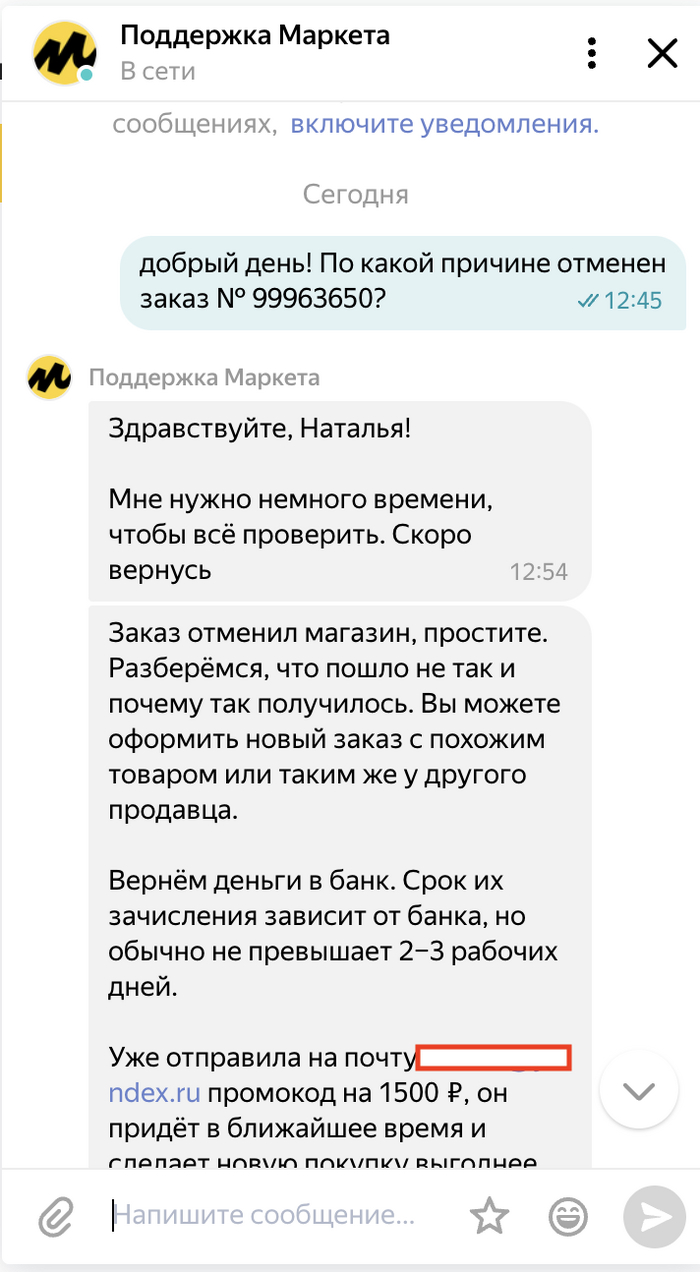
Task: Tap the 'включите уведомления' link
Action: 445,125
